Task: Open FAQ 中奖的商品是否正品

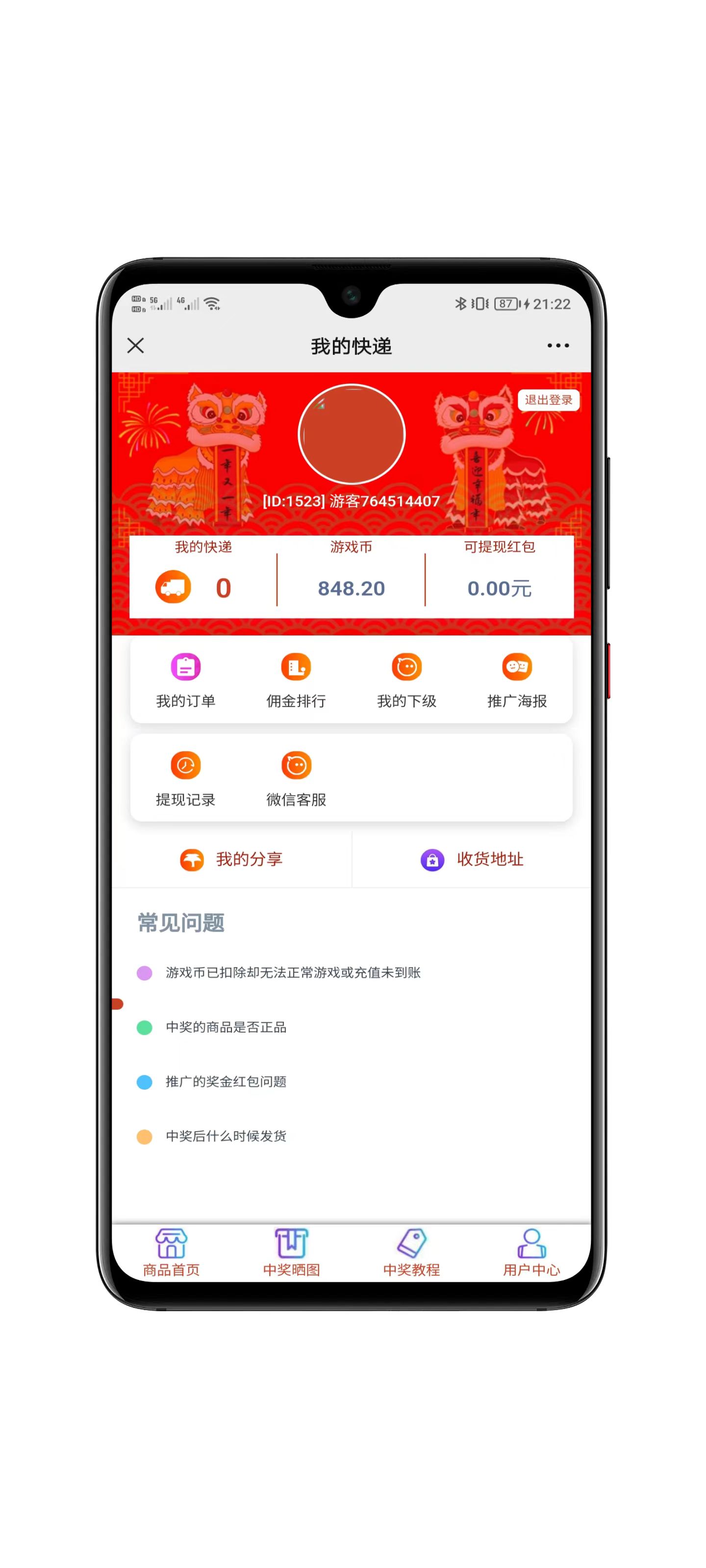Action: [x=226, y=1028]
